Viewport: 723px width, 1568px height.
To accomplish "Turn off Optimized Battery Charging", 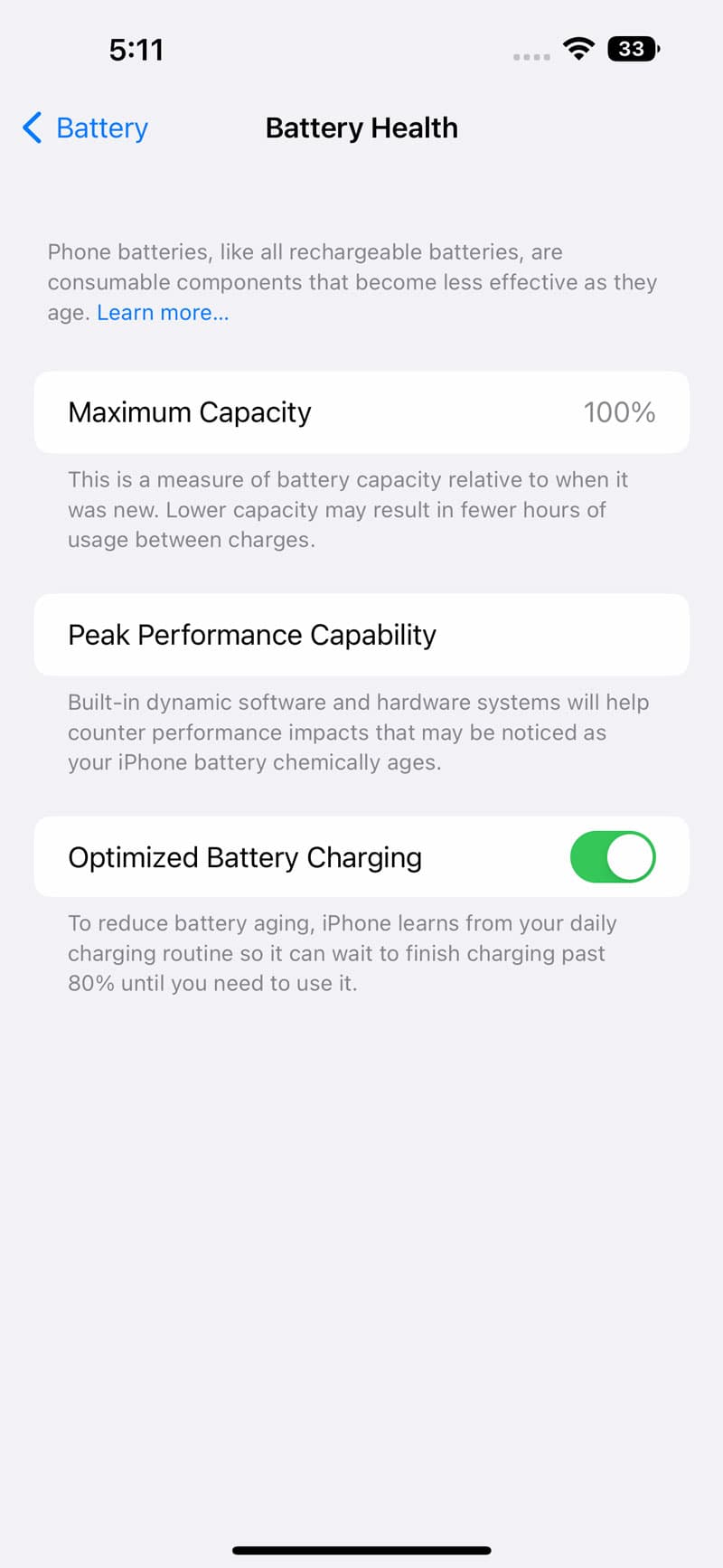I will click(612, 857).
